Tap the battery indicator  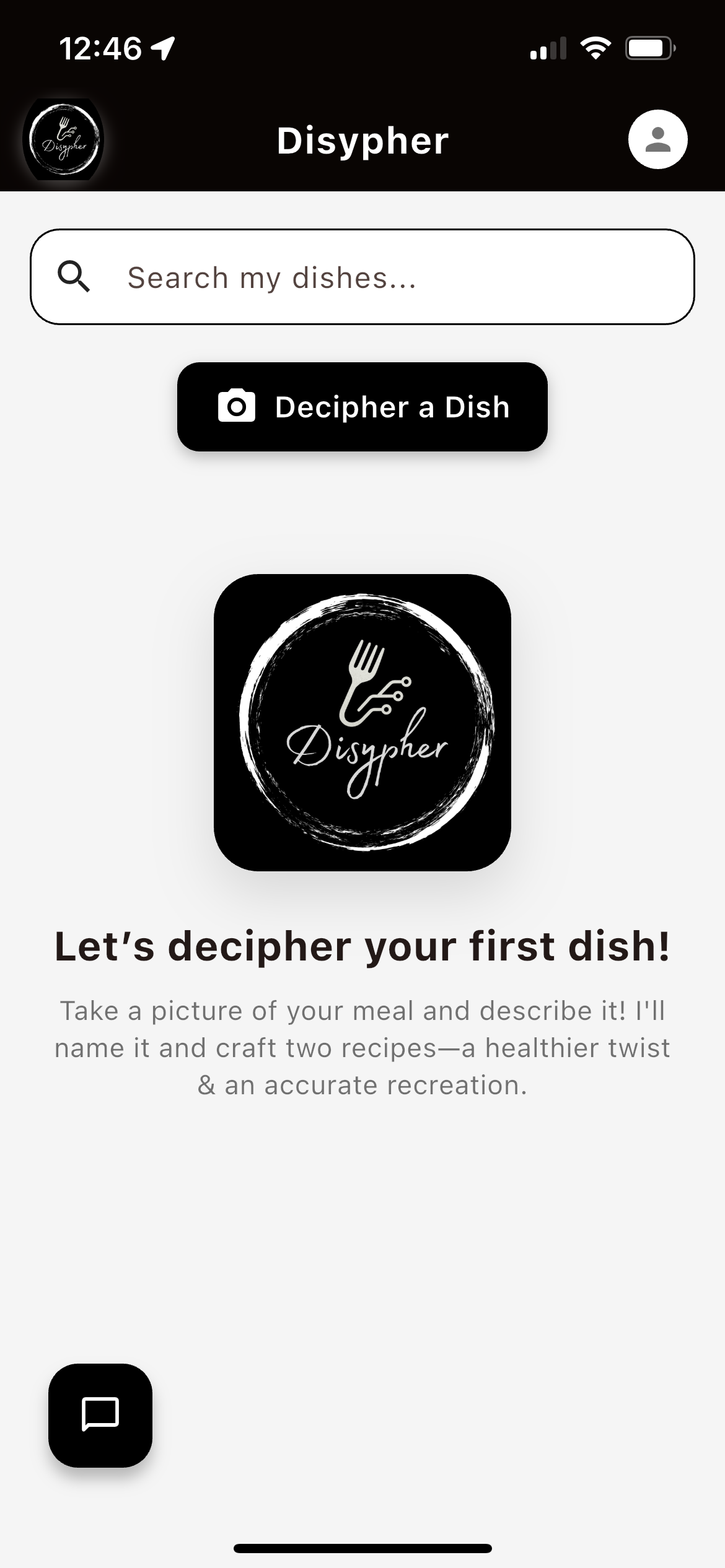(649, 48)
